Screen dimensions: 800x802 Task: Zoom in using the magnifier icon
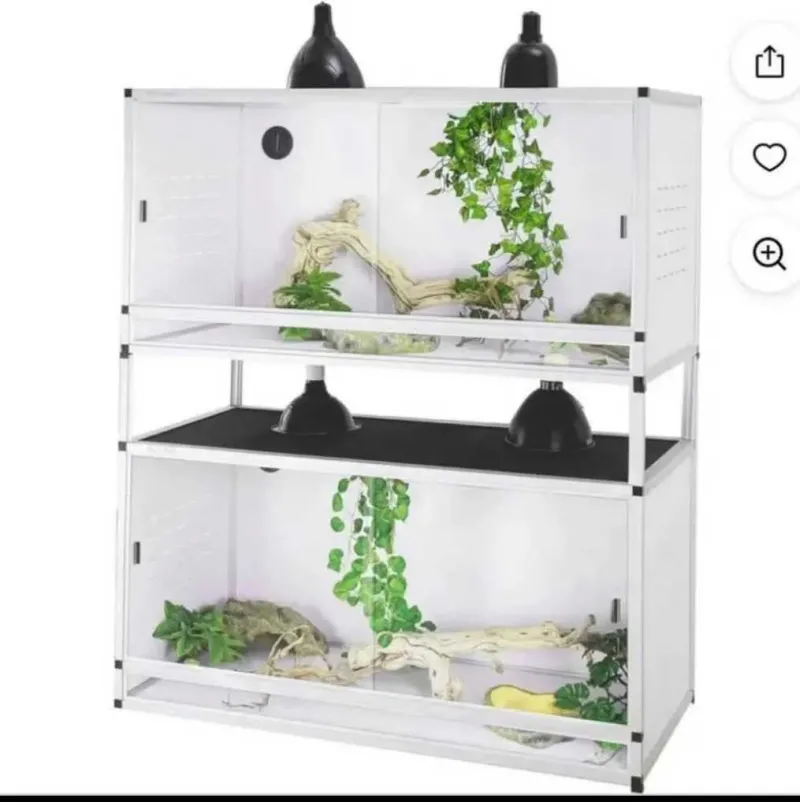click(769, 253)
